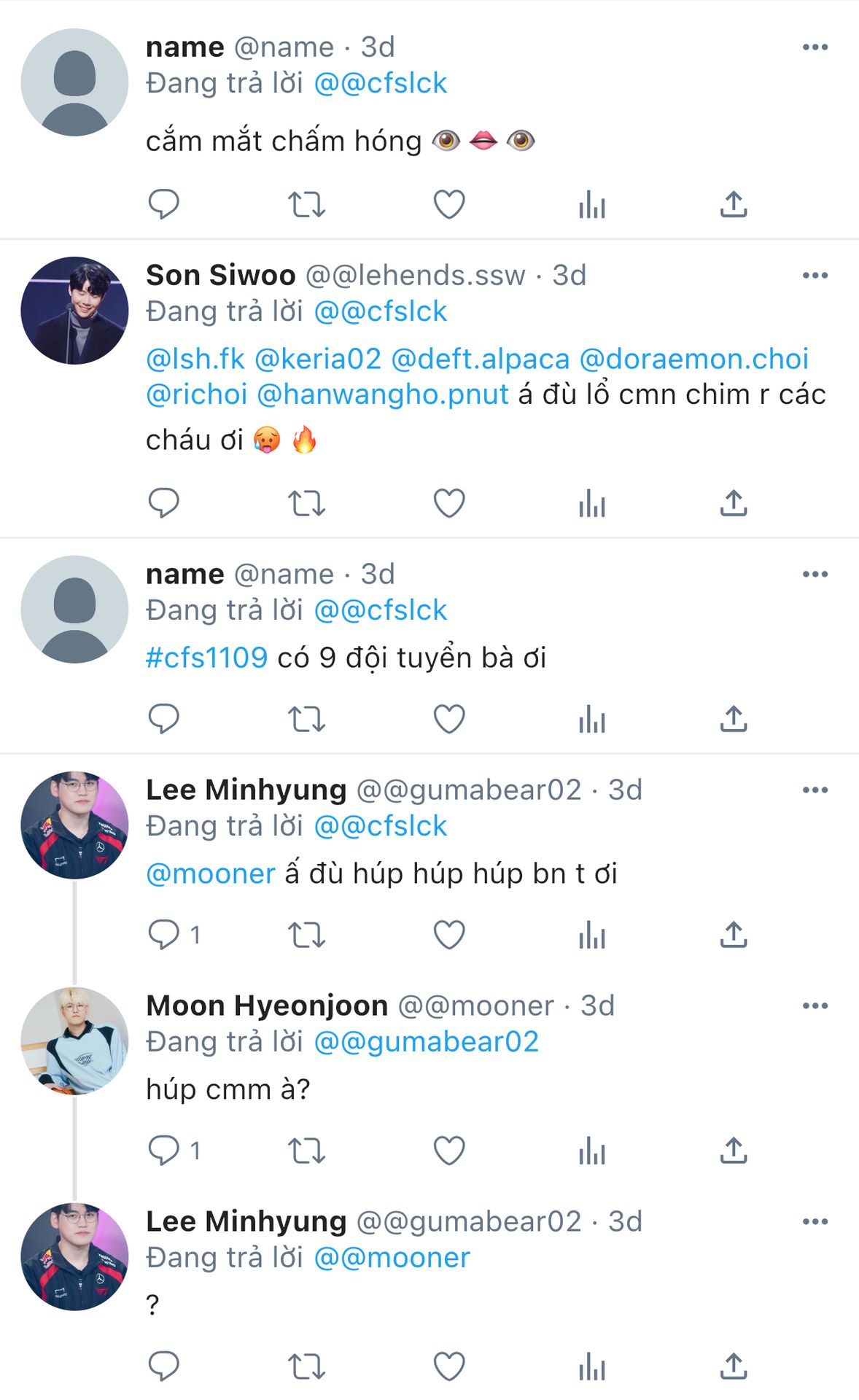The width and height of the screenshot is (859, 1400).
Task: Open overflow menu on Son Siwoo's tweet
Action: pyautogui.click(x=815, y=276)
